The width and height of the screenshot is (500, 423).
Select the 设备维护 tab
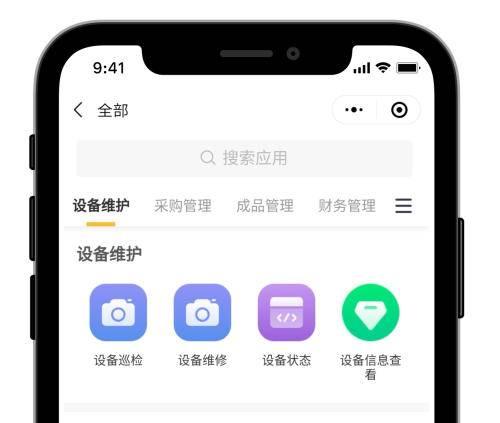pos(101,205)
